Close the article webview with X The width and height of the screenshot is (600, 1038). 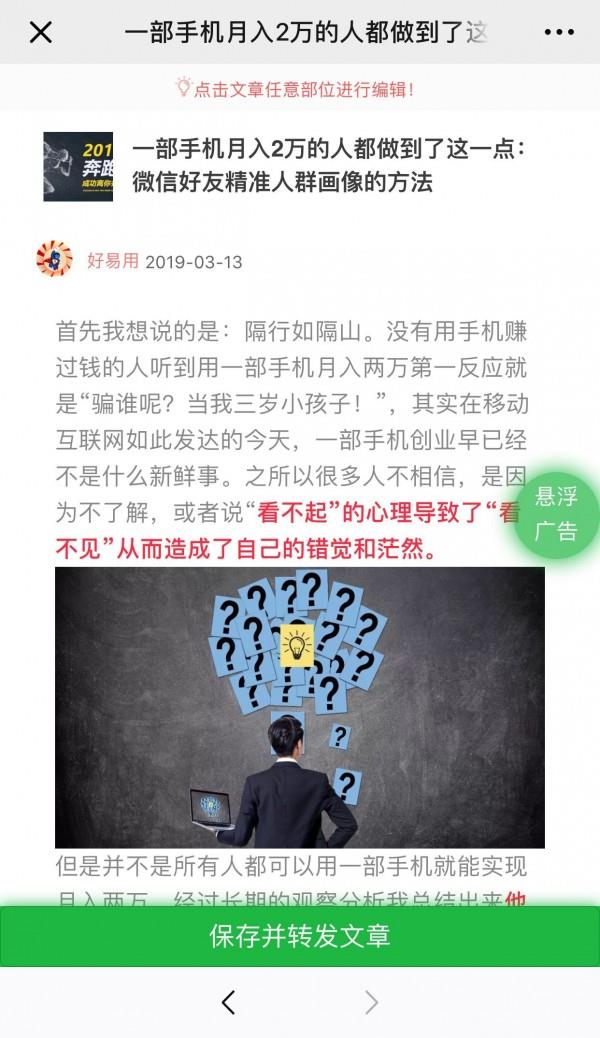[40, 32]
